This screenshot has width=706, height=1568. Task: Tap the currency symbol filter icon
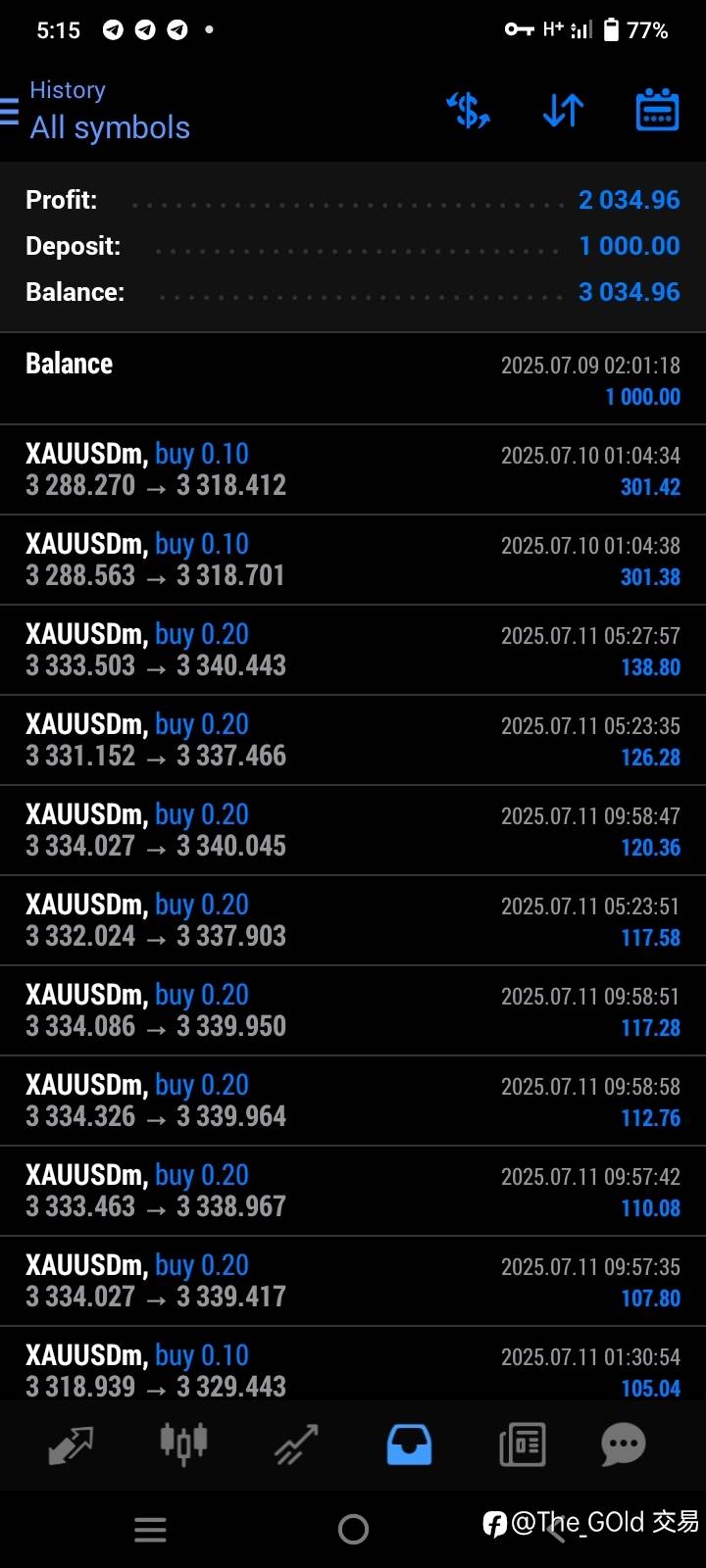tap(468, 111)
